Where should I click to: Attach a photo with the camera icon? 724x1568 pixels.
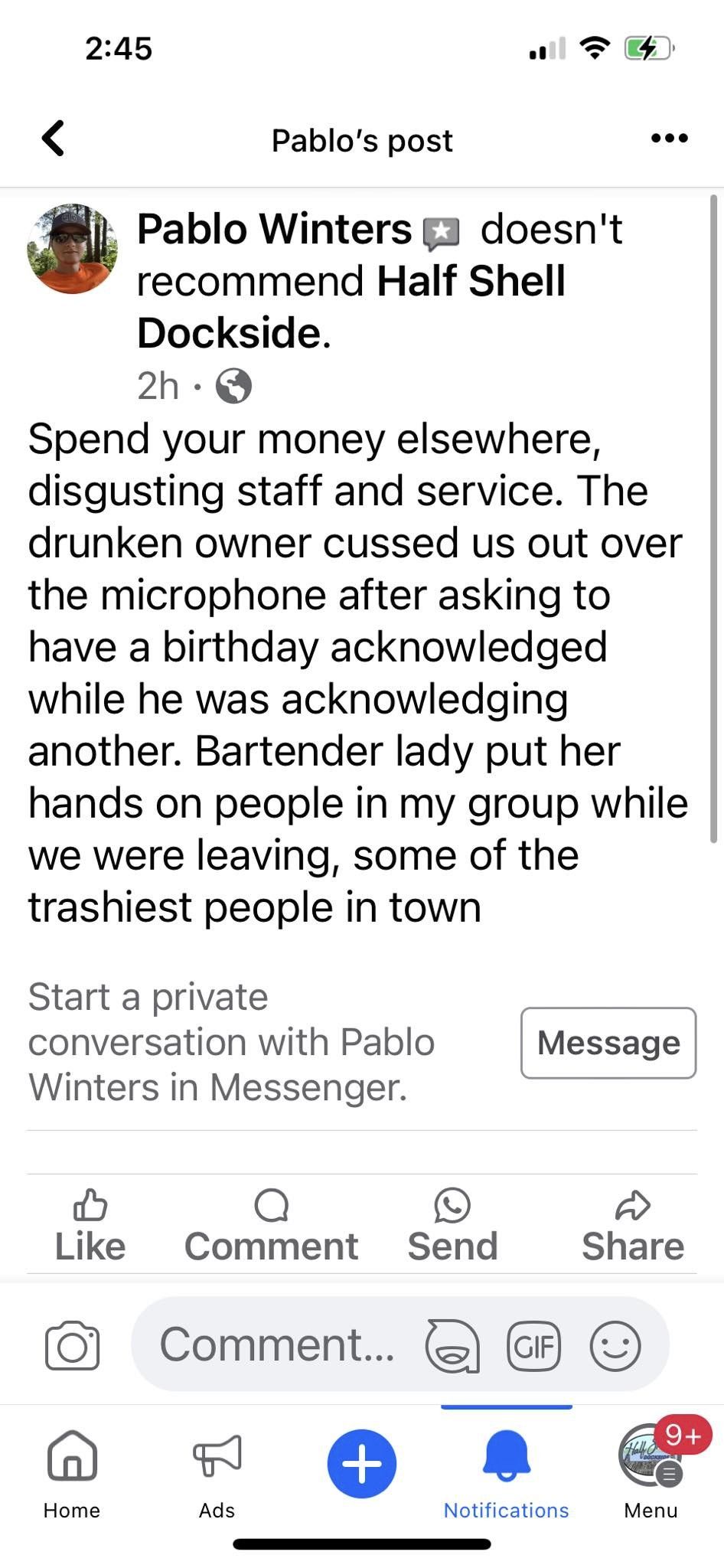73,1346
